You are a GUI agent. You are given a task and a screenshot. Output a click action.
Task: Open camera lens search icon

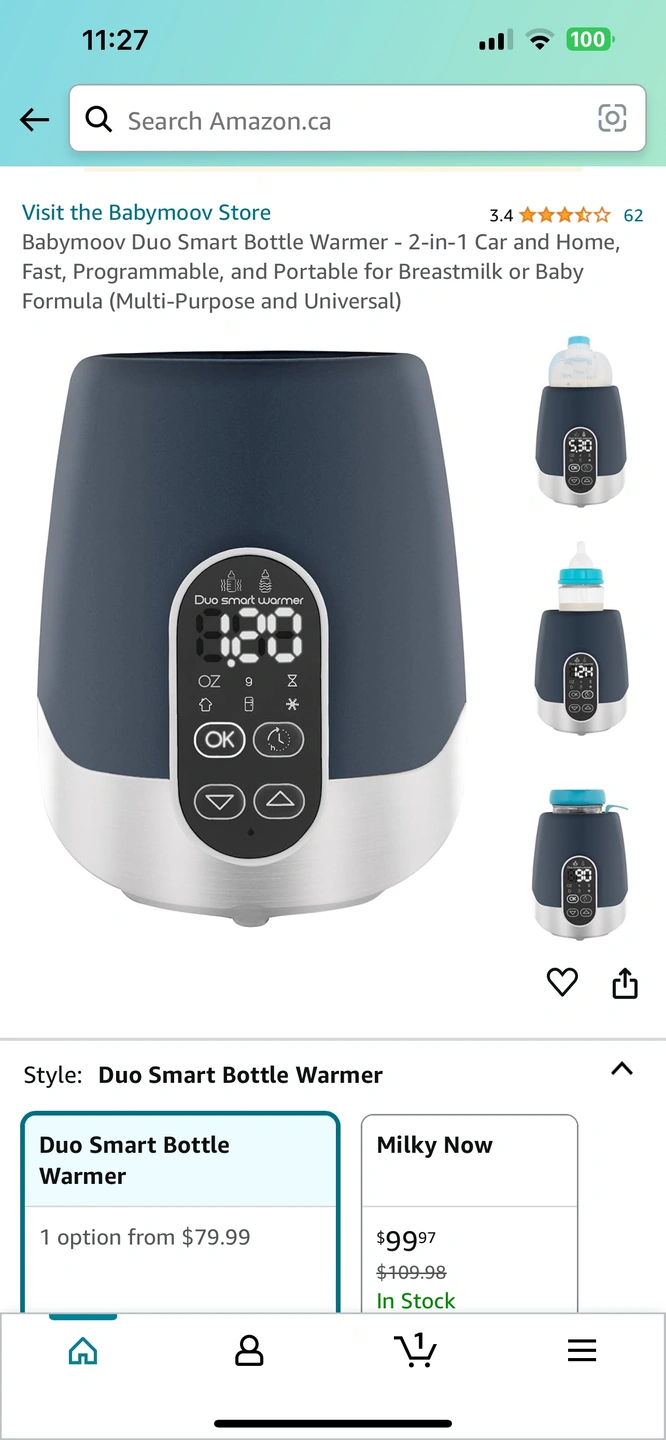click(612, 119)
